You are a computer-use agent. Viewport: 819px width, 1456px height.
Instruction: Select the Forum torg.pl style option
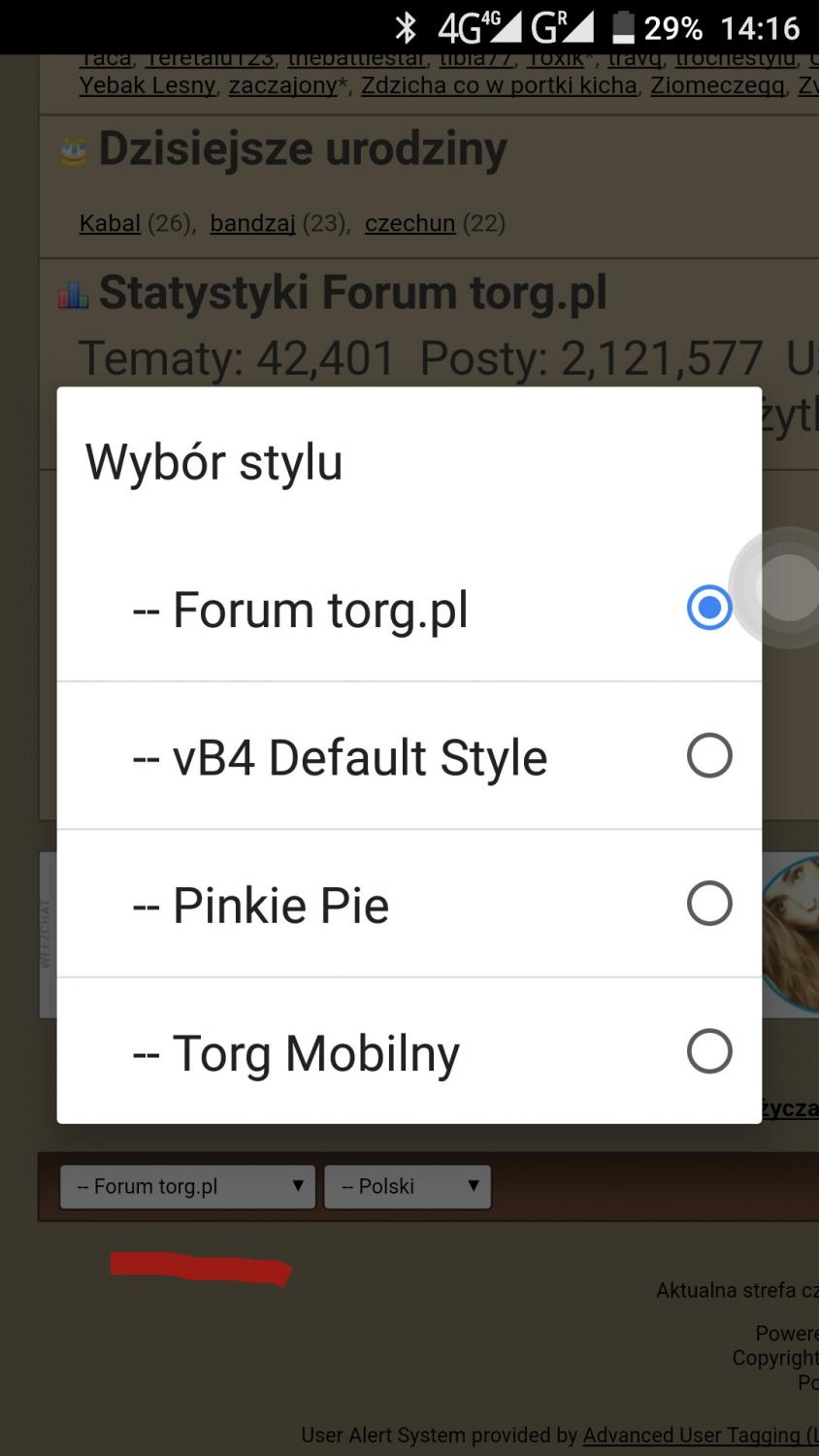point(408,610)
